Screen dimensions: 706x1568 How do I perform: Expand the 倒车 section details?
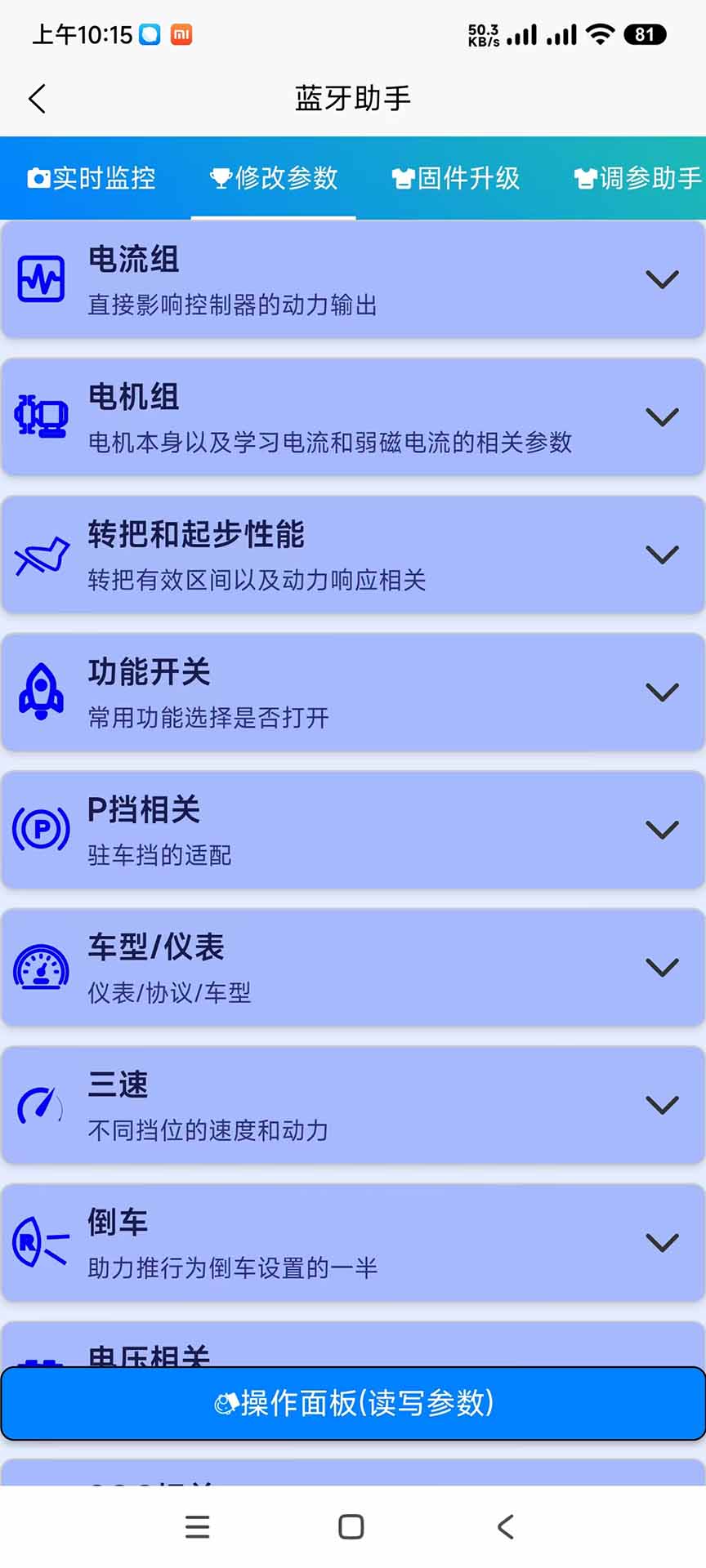coord(662,1241)
